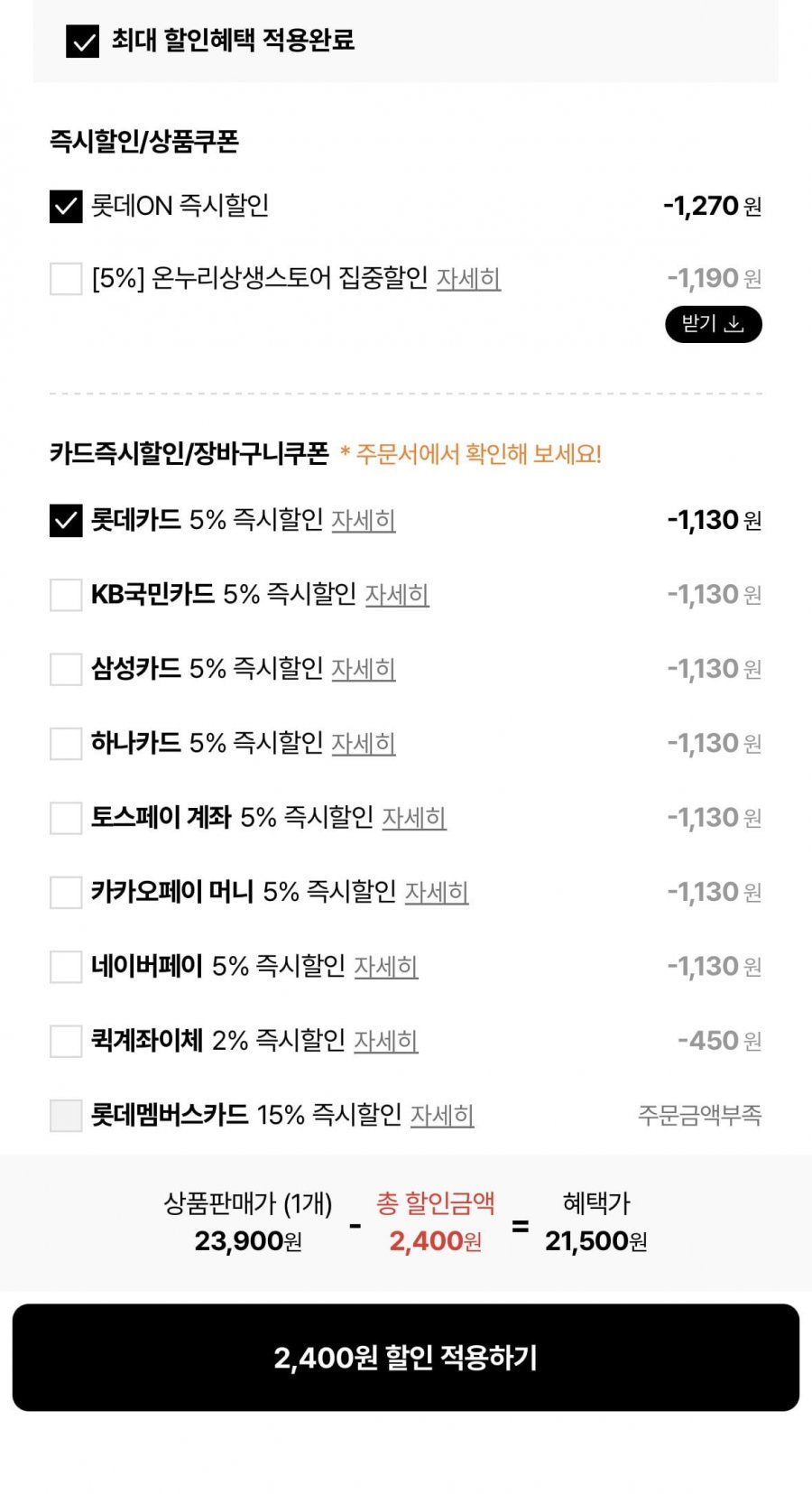The width and height of the screenshot is (812, 1494).
Task: View 자세히 details for 롯데카드 discount
Action: tap(364, 521)
